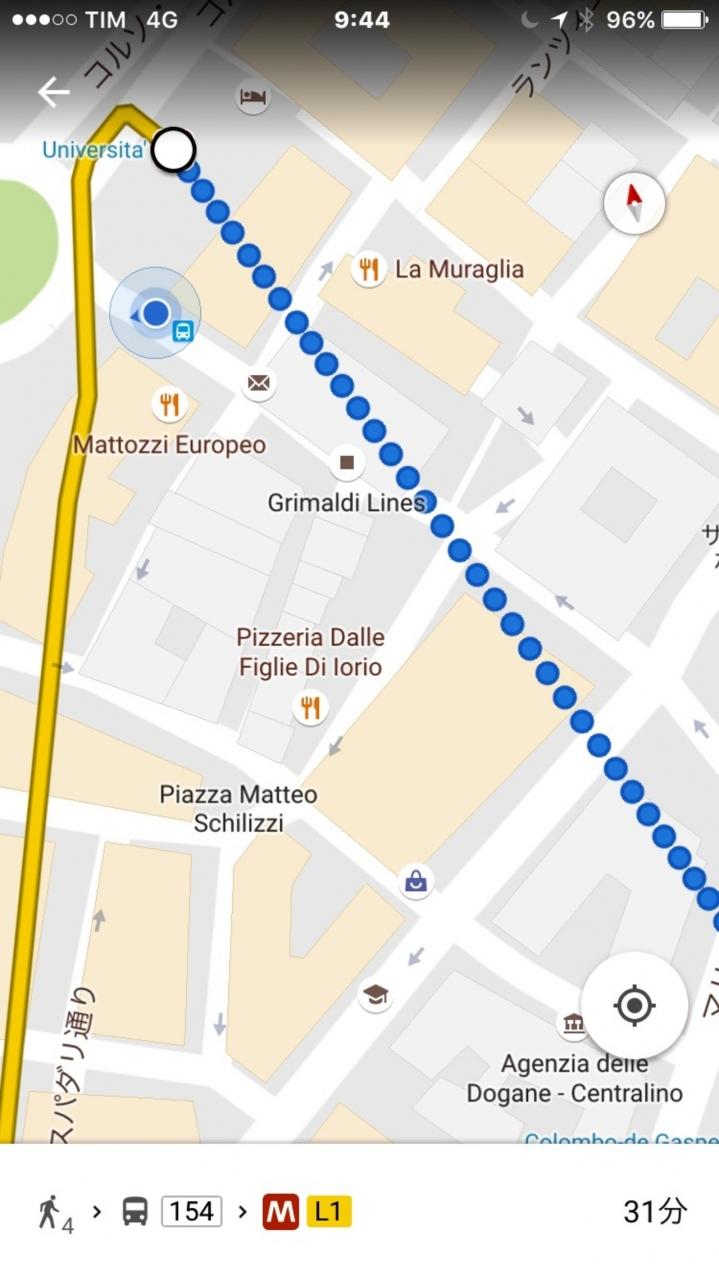Tap the hotel bed marker at top
The image size is (719, 1280).
253,97
